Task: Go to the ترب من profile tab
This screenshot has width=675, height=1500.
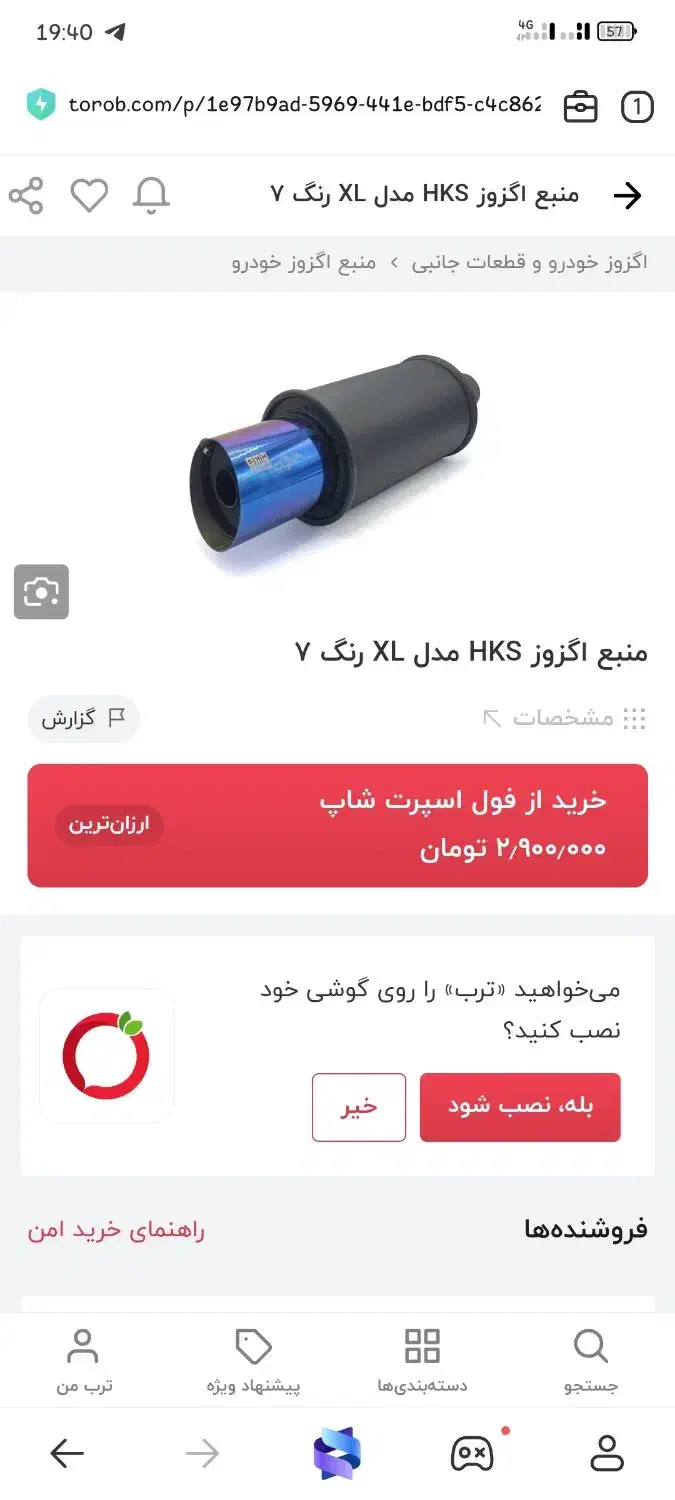Action: [x=83, y=1361]
